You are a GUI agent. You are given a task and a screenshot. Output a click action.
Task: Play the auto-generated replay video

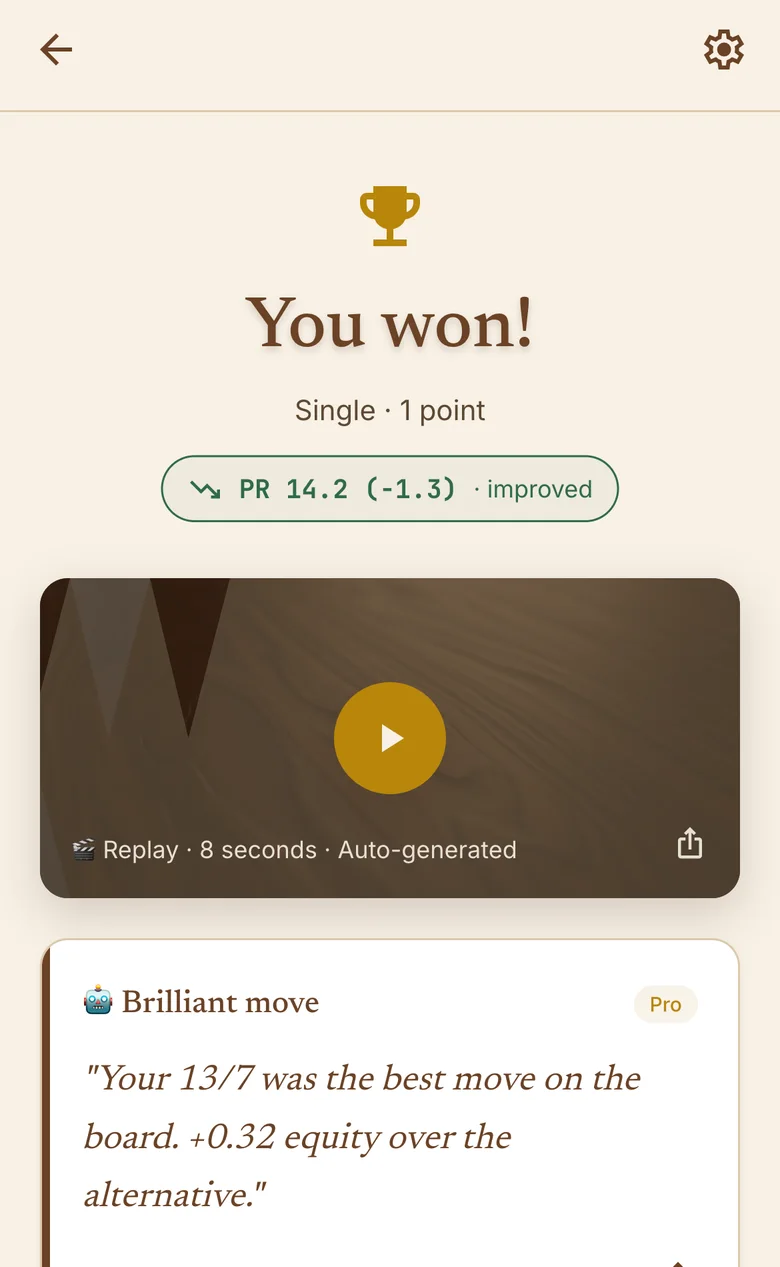pyautogui.click(x=390, y=738)
